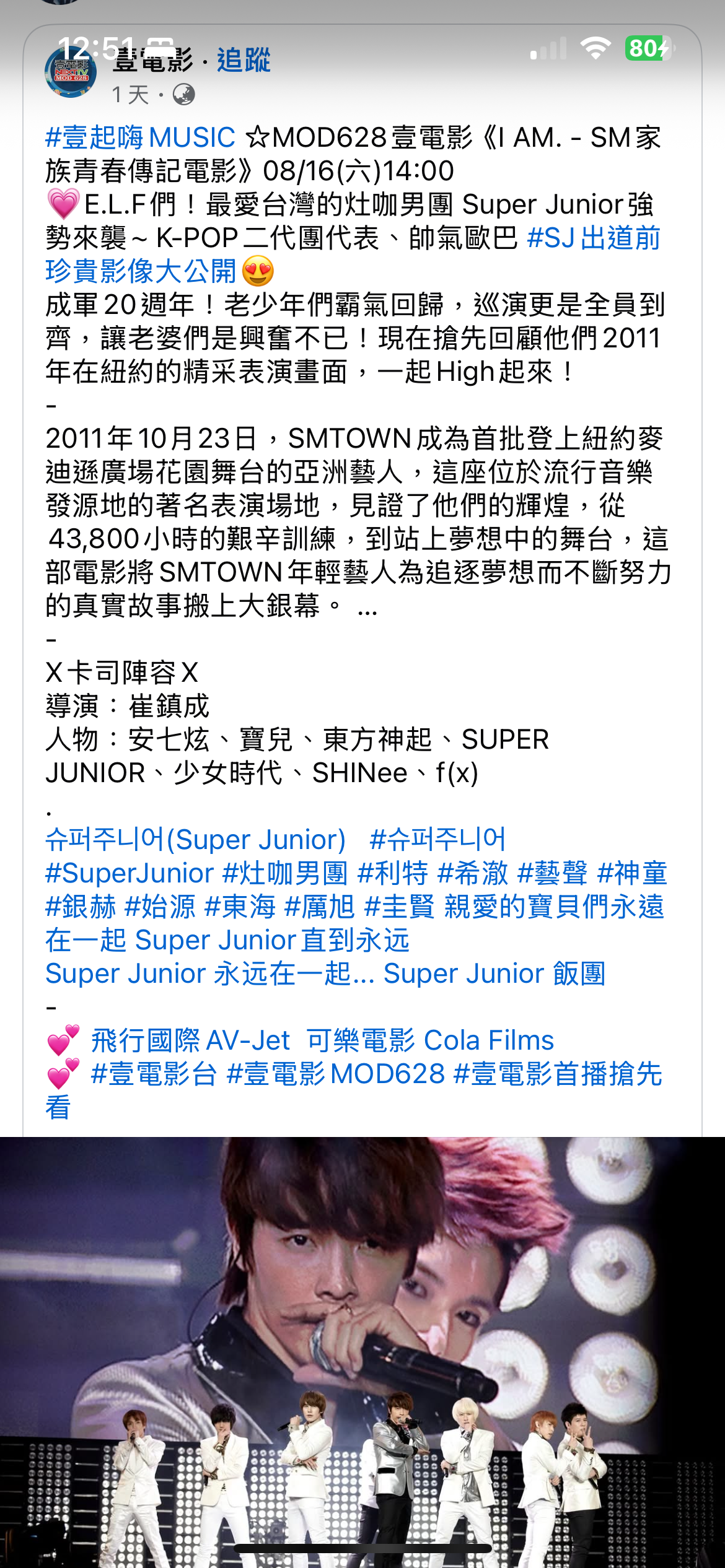This screenshot has height=1568, width=725.
Task: Open the #藝聲 hashtag
Action: point(552,874)
